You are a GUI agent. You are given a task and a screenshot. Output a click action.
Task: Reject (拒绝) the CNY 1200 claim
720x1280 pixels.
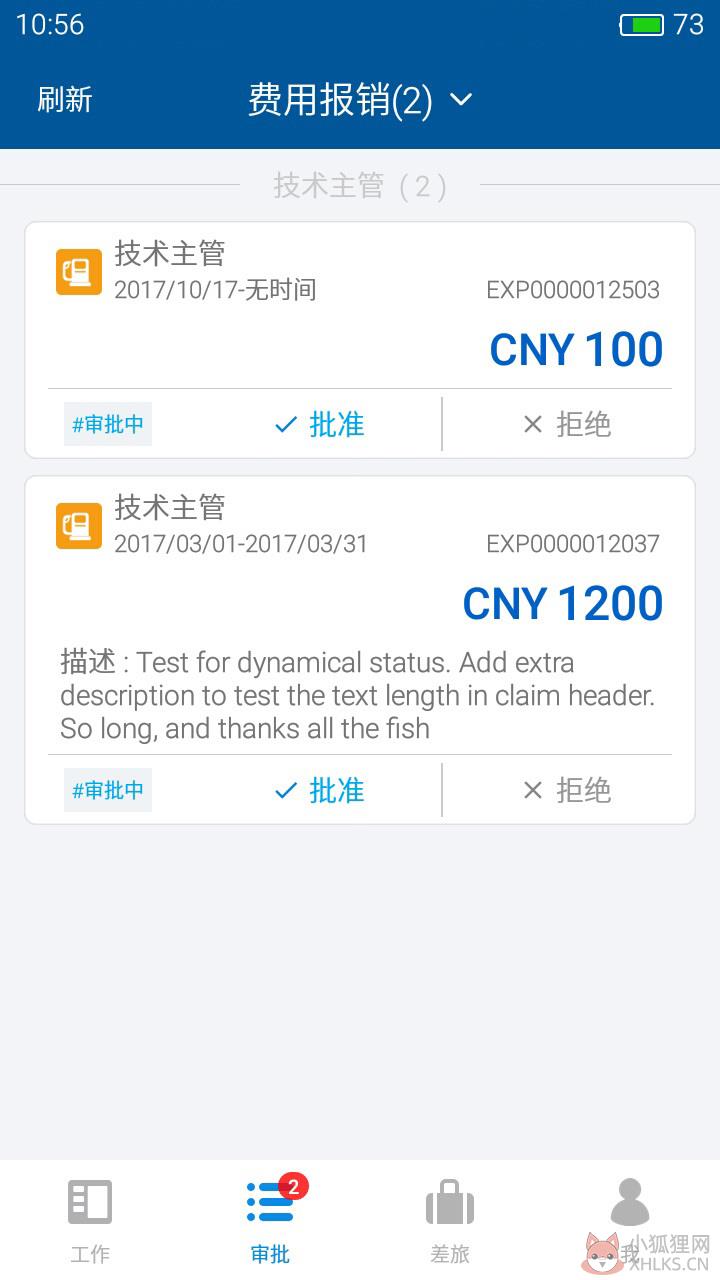pos(567,790)
